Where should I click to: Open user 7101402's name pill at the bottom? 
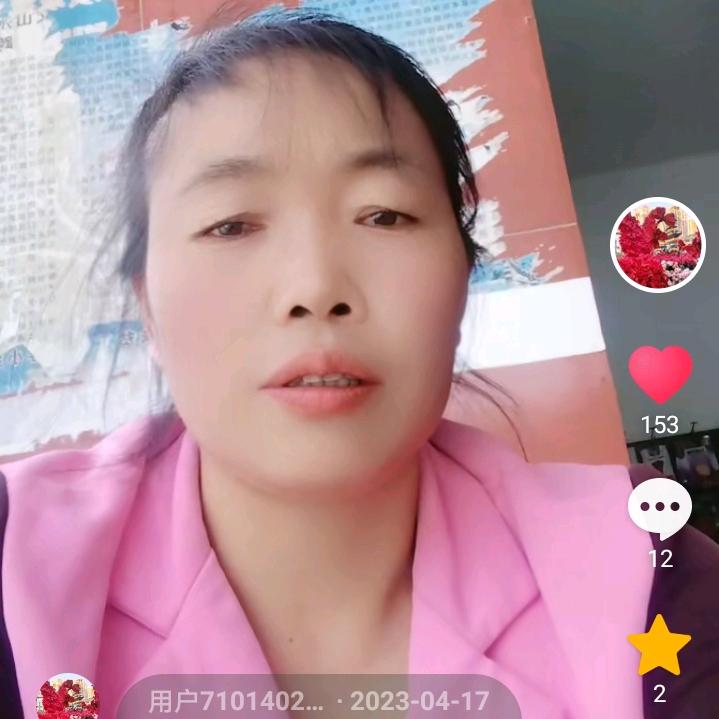click(x=319, y=699)
